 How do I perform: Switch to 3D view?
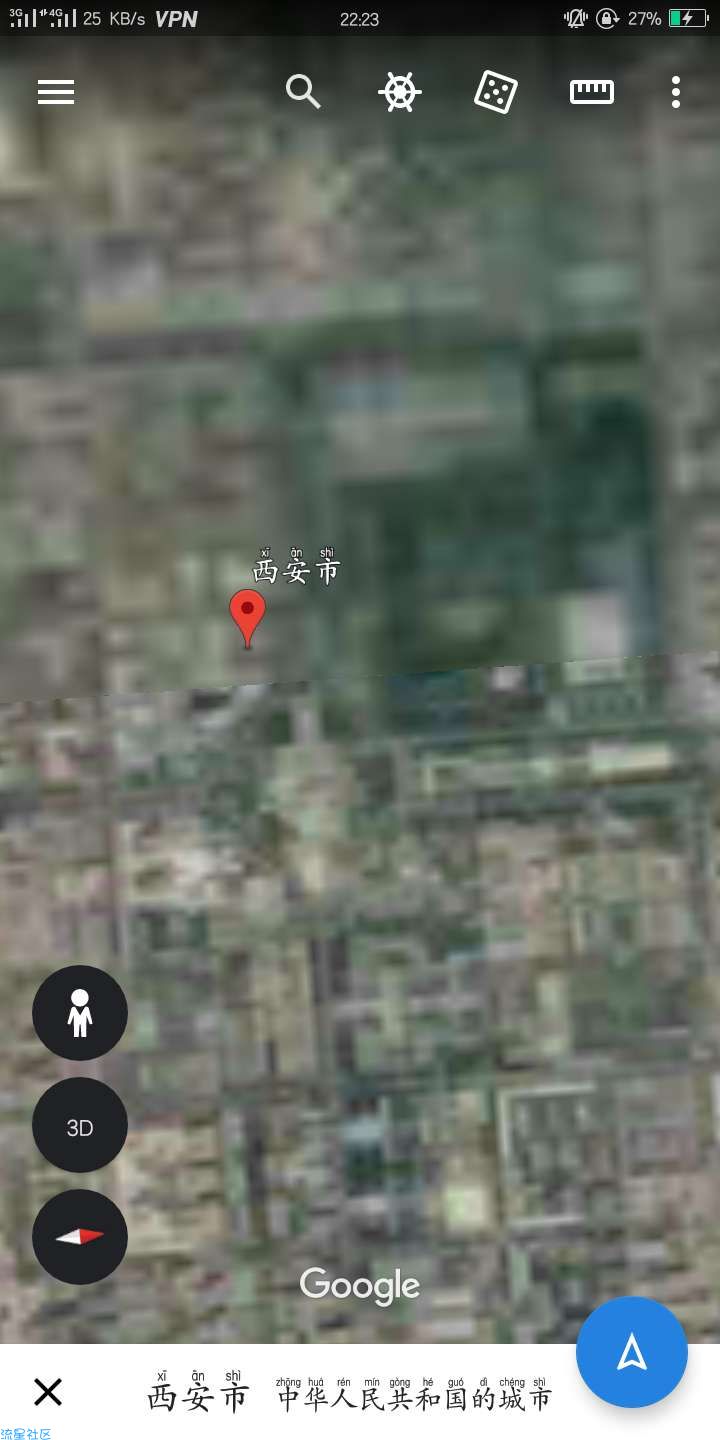[x=80, y=1125]
